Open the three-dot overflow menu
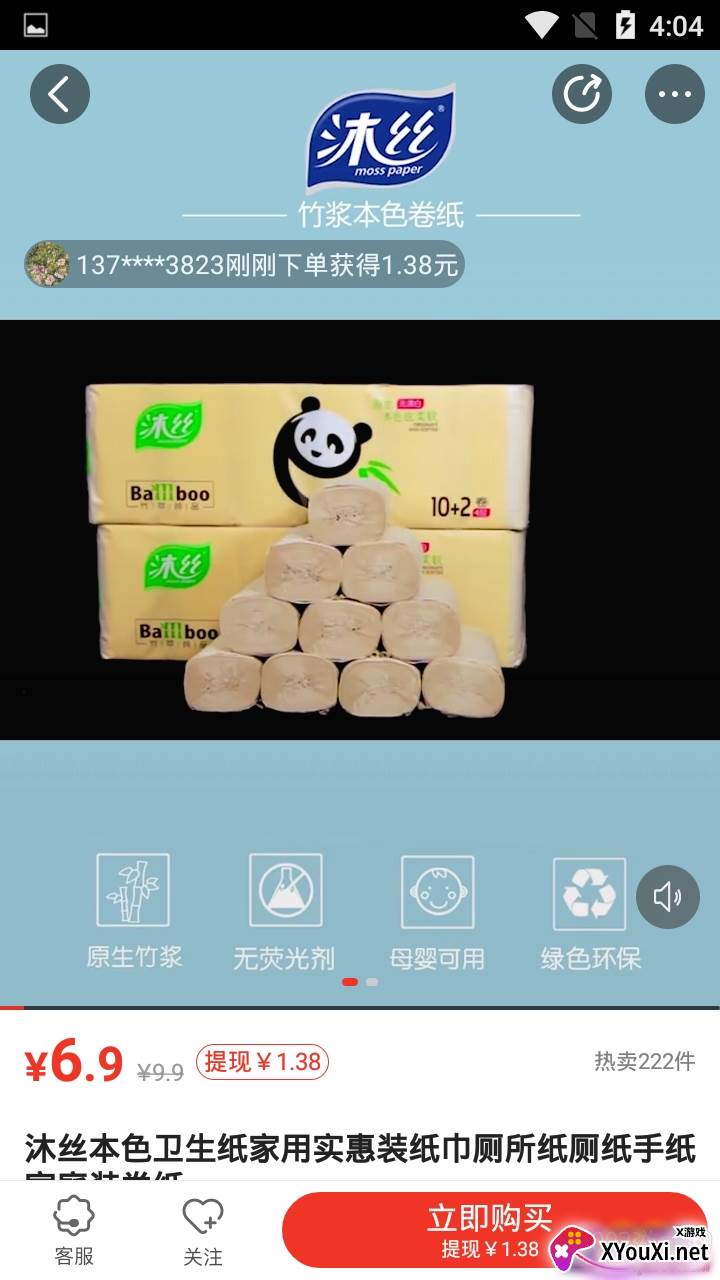Screen dimensions: 720x1280 (x=675, y=95)
